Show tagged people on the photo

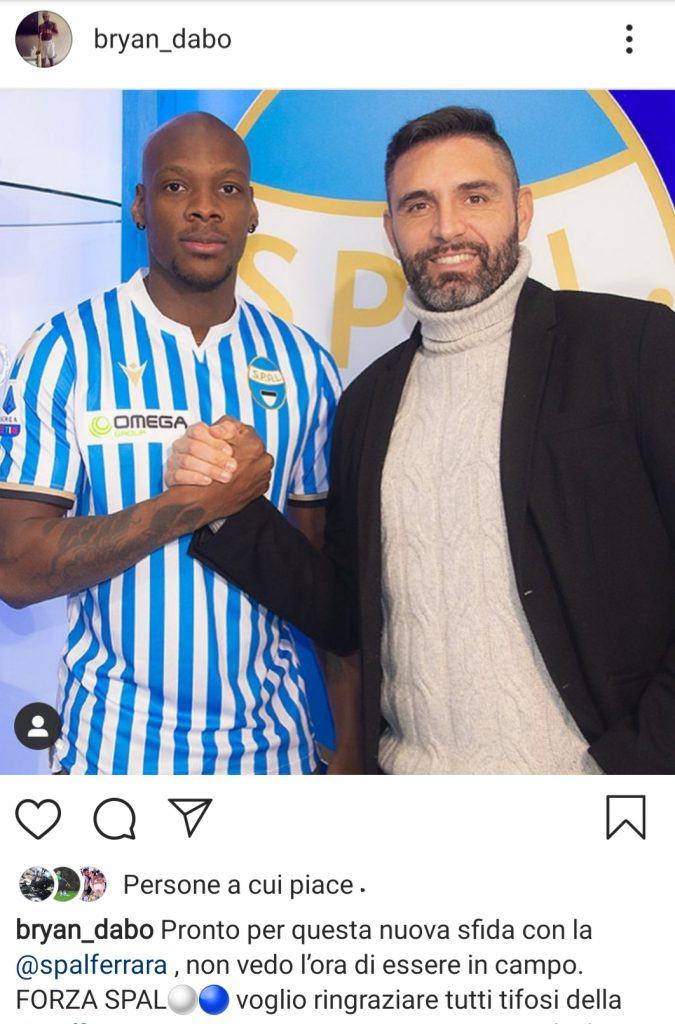tap(38, 726)
